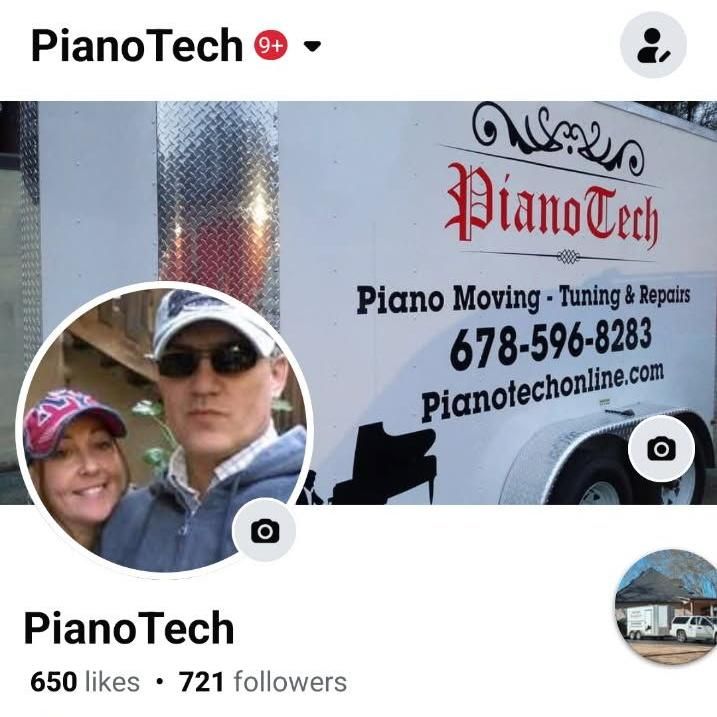This screenshot has width=717, height=717.
Task: Open the round house photo thumbnail
Action: pyautogui.click(x=667, y=607)
